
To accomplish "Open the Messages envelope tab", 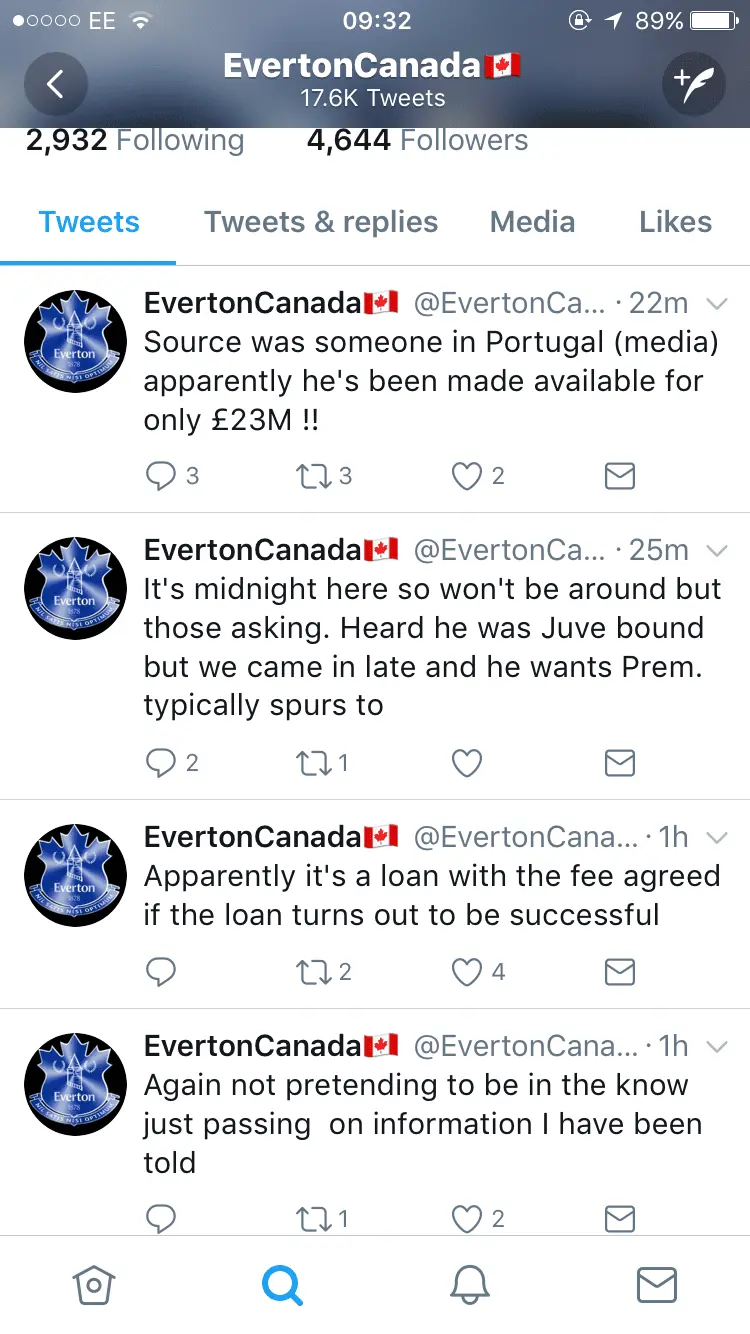I will (x=656, y=1285).
